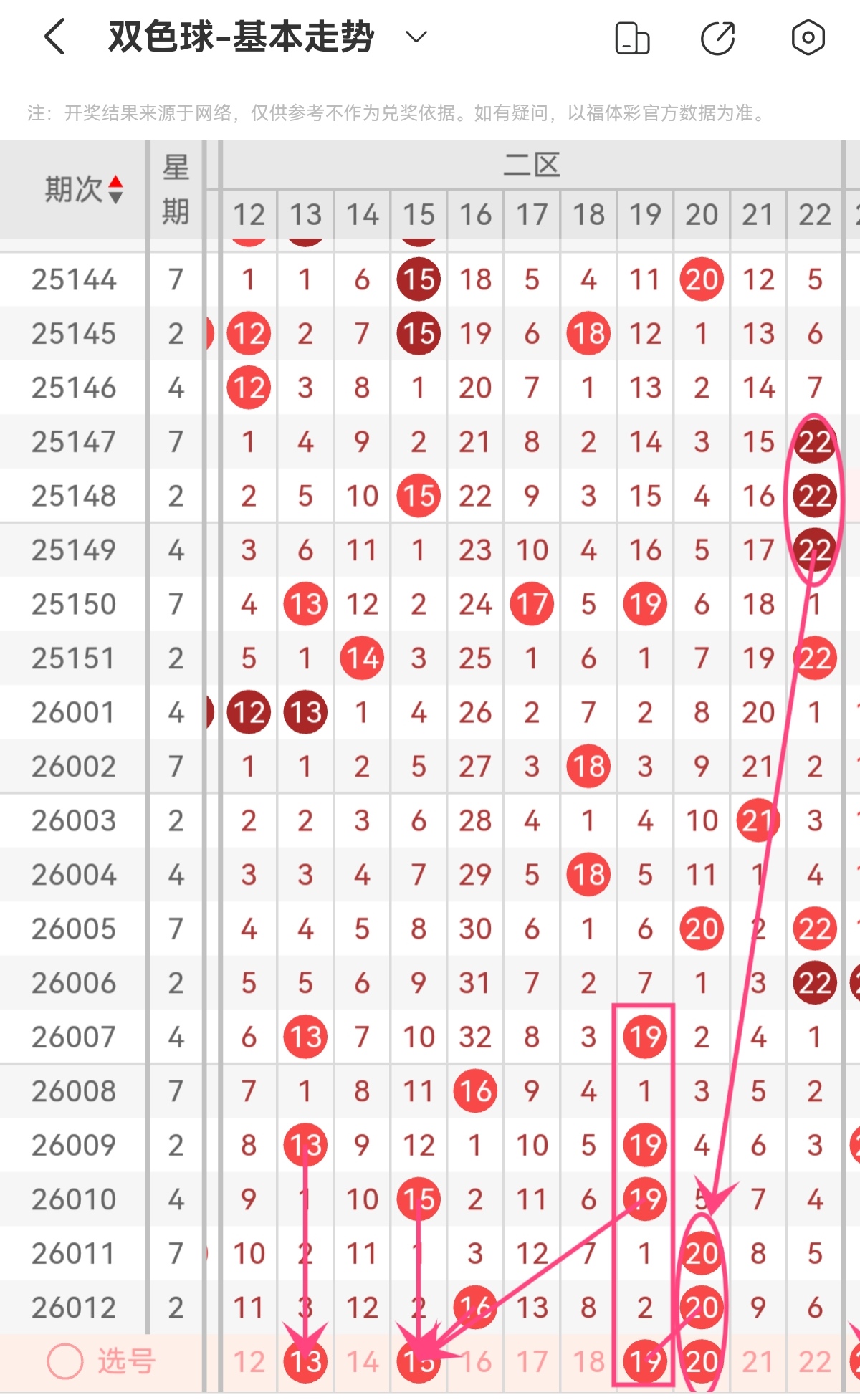
Task: Choose number 21 in the 选号 row
Action: coord(758,1361)
